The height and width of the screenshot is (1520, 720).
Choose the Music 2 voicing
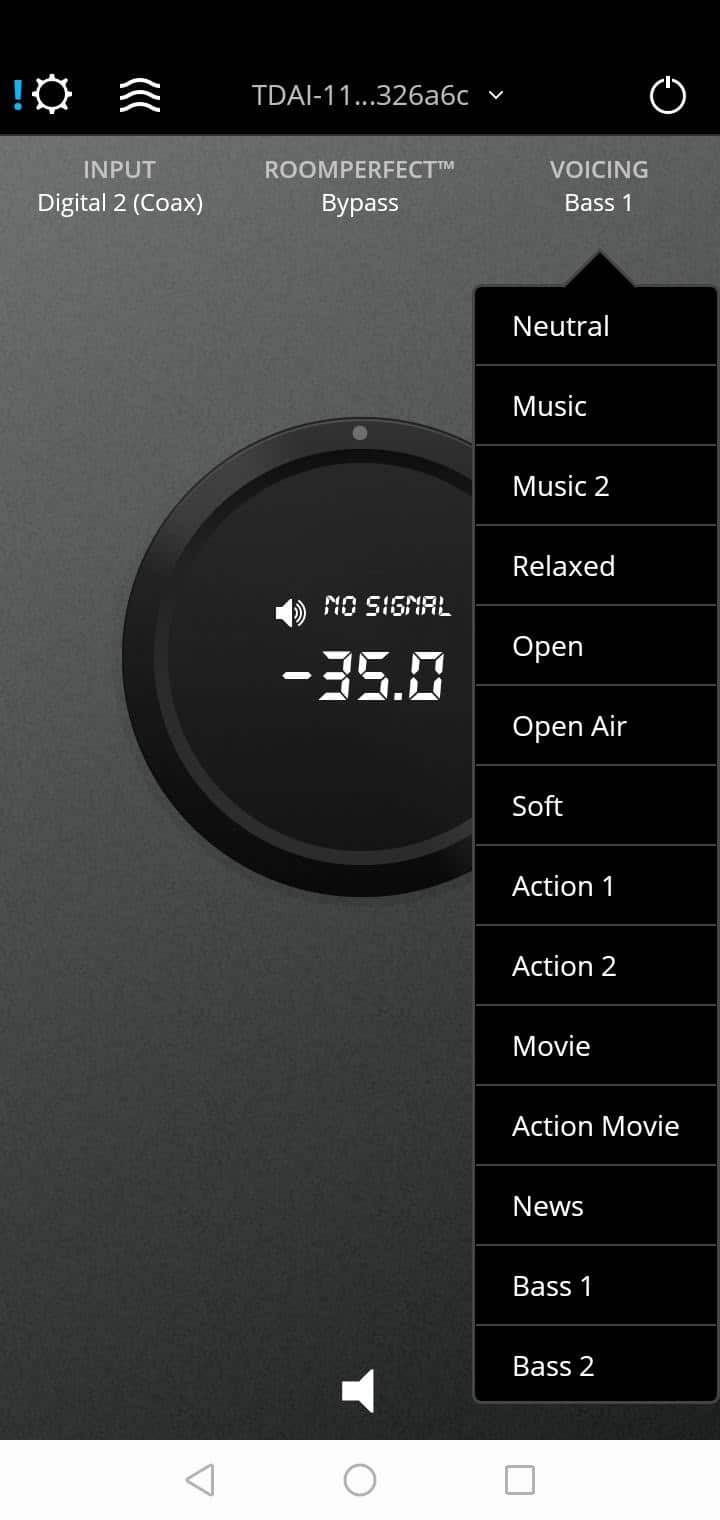point(596,486)
